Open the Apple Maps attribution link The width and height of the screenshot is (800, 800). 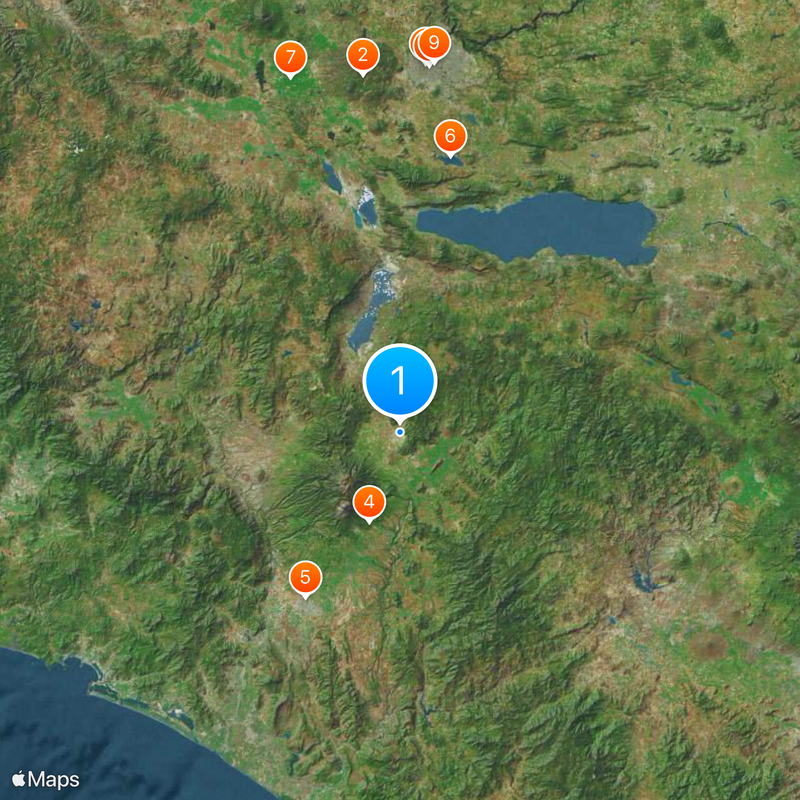(x=46, y=778)
